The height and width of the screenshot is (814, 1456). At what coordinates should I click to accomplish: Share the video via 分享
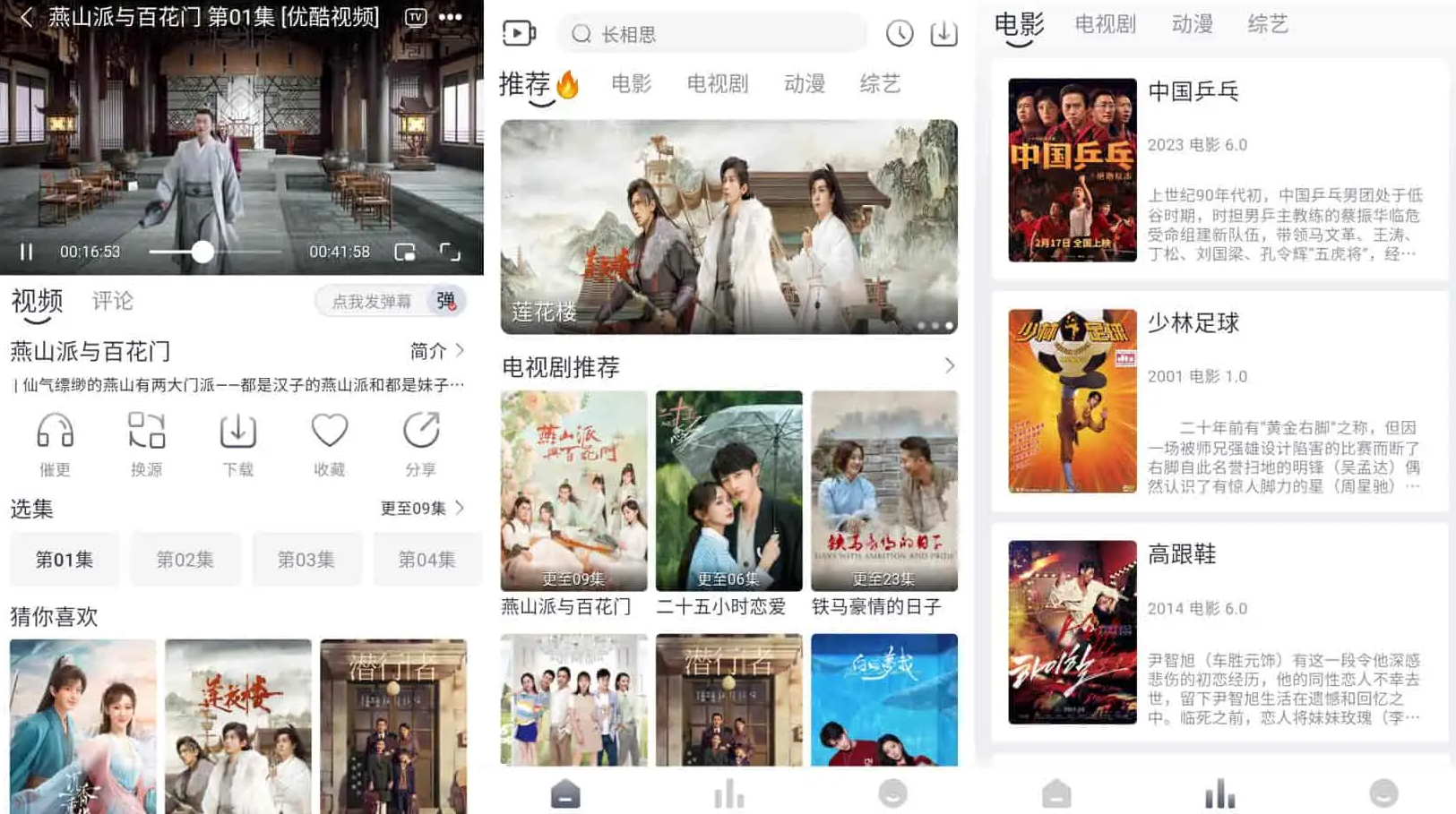coord(420,443)
